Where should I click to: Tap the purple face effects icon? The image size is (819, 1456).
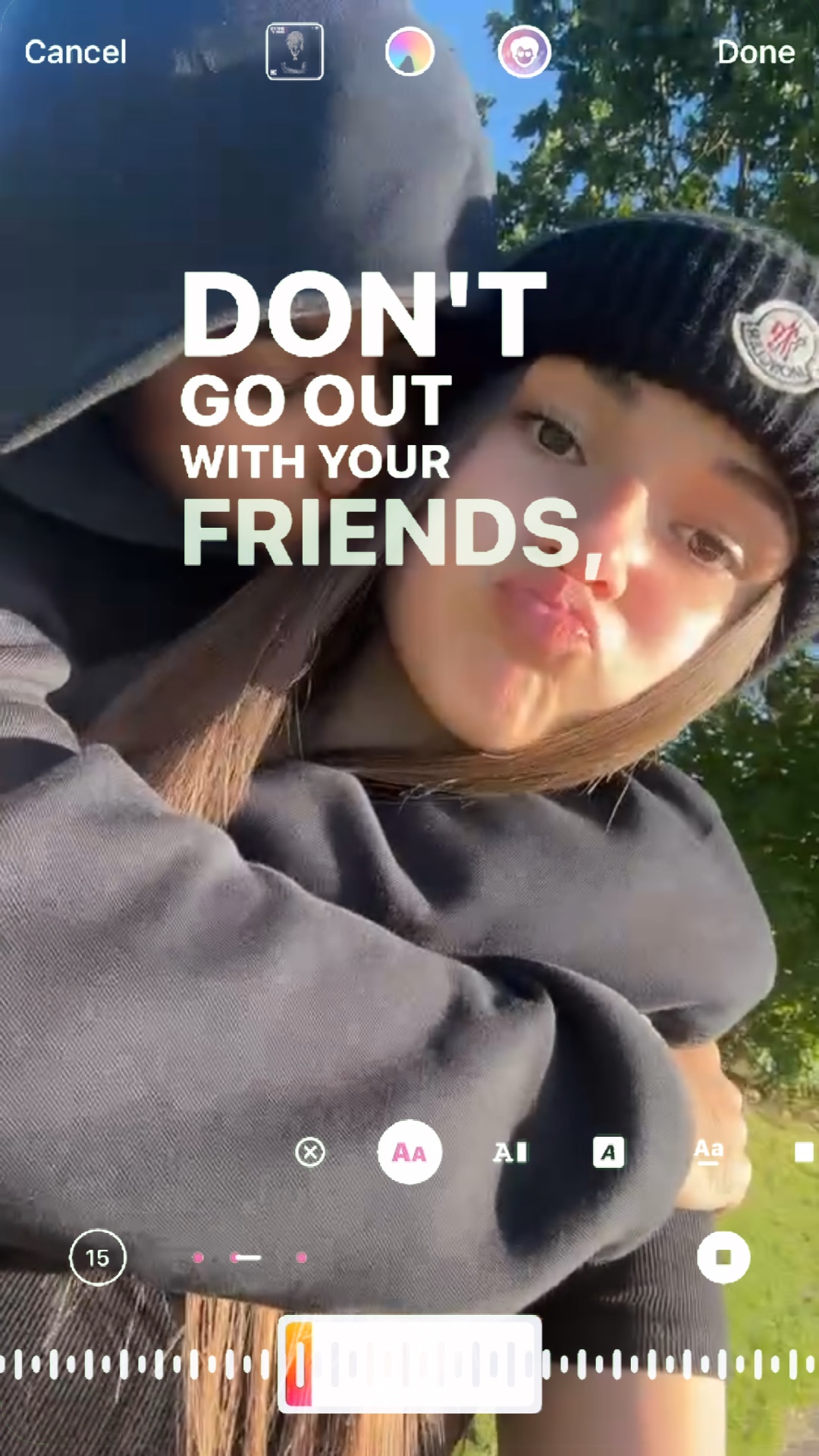[524, 52]
